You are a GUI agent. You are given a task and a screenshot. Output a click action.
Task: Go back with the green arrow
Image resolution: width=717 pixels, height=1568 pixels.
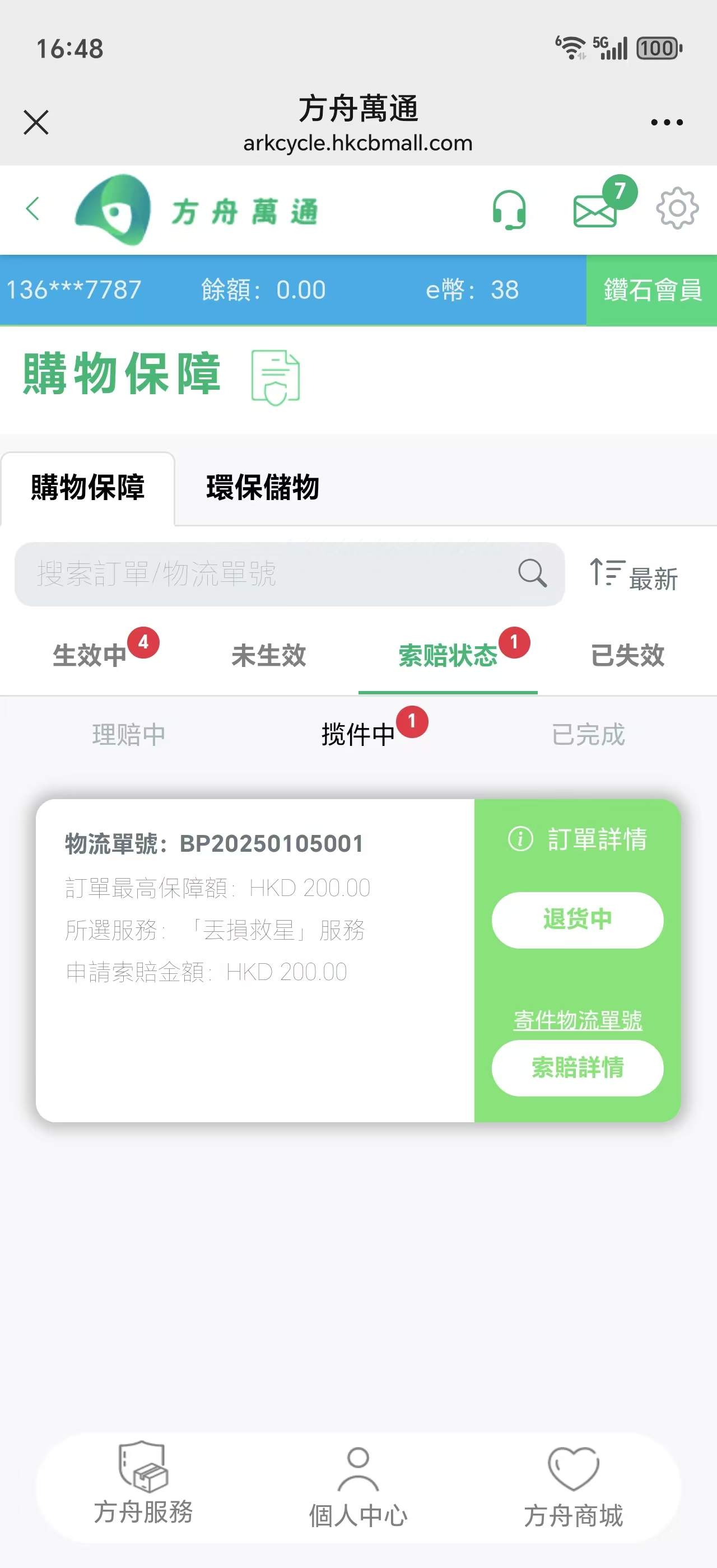click(x=33, y=209)
